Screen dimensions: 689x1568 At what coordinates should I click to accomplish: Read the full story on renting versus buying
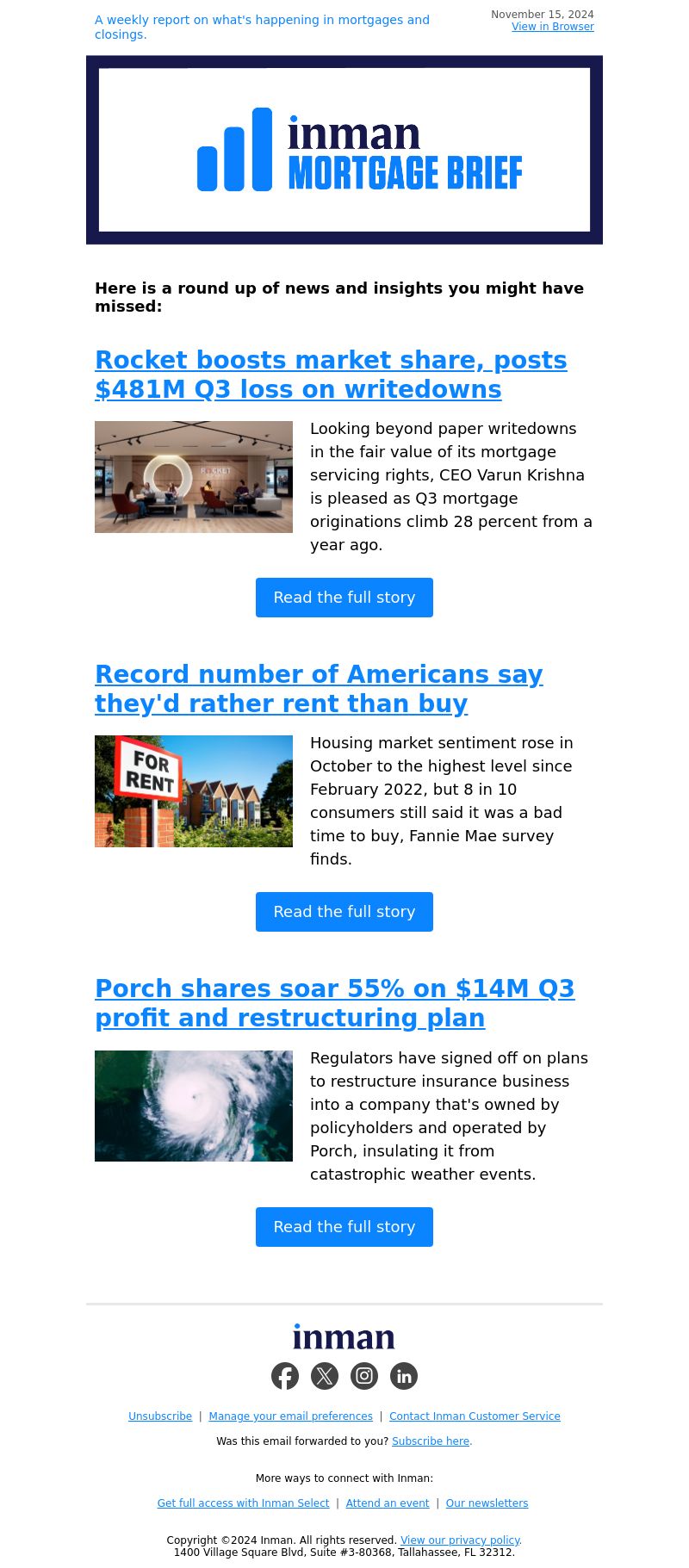[344, 912]
